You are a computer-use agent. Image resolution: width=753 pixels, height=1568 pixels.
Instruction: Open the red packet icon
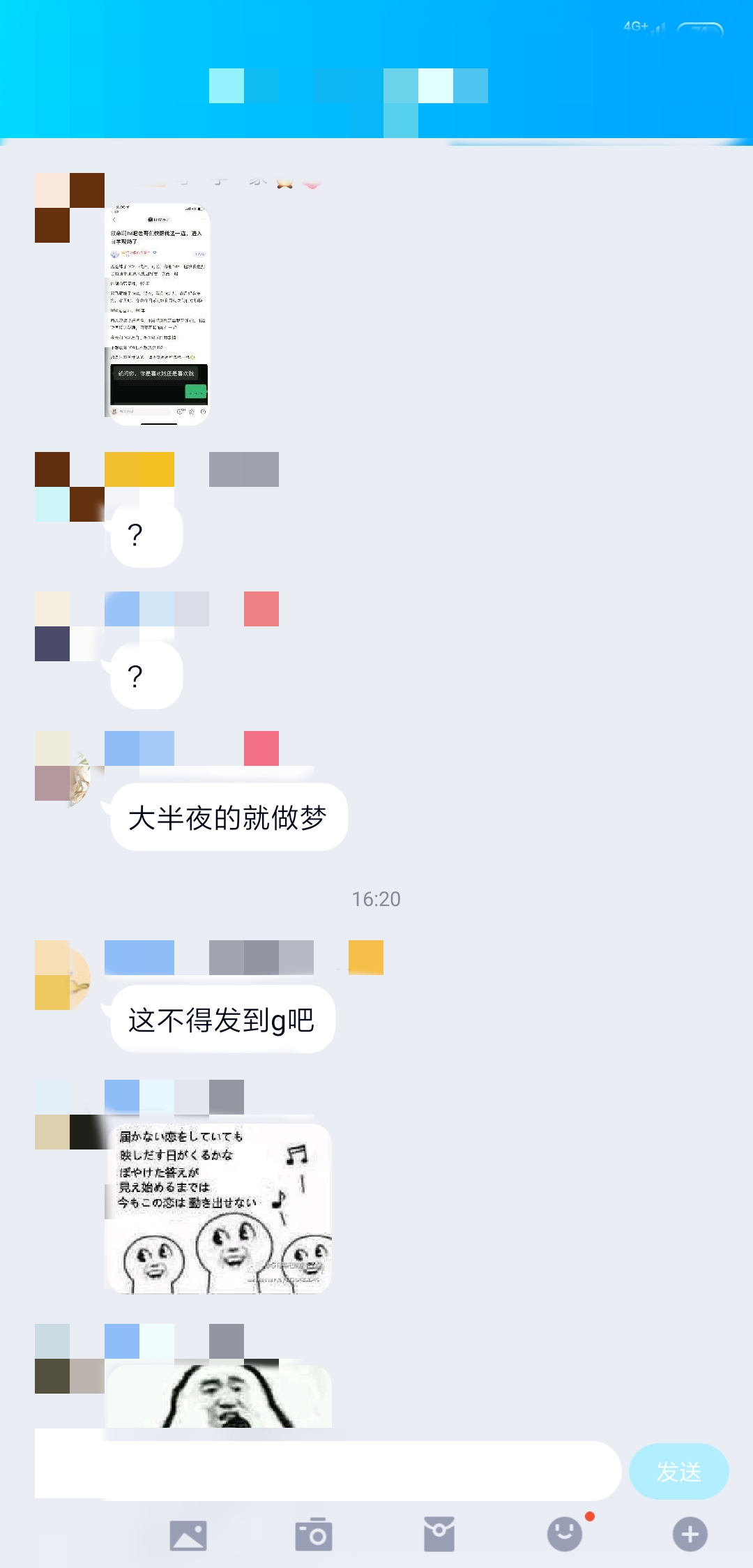(x=439, y=1535)
